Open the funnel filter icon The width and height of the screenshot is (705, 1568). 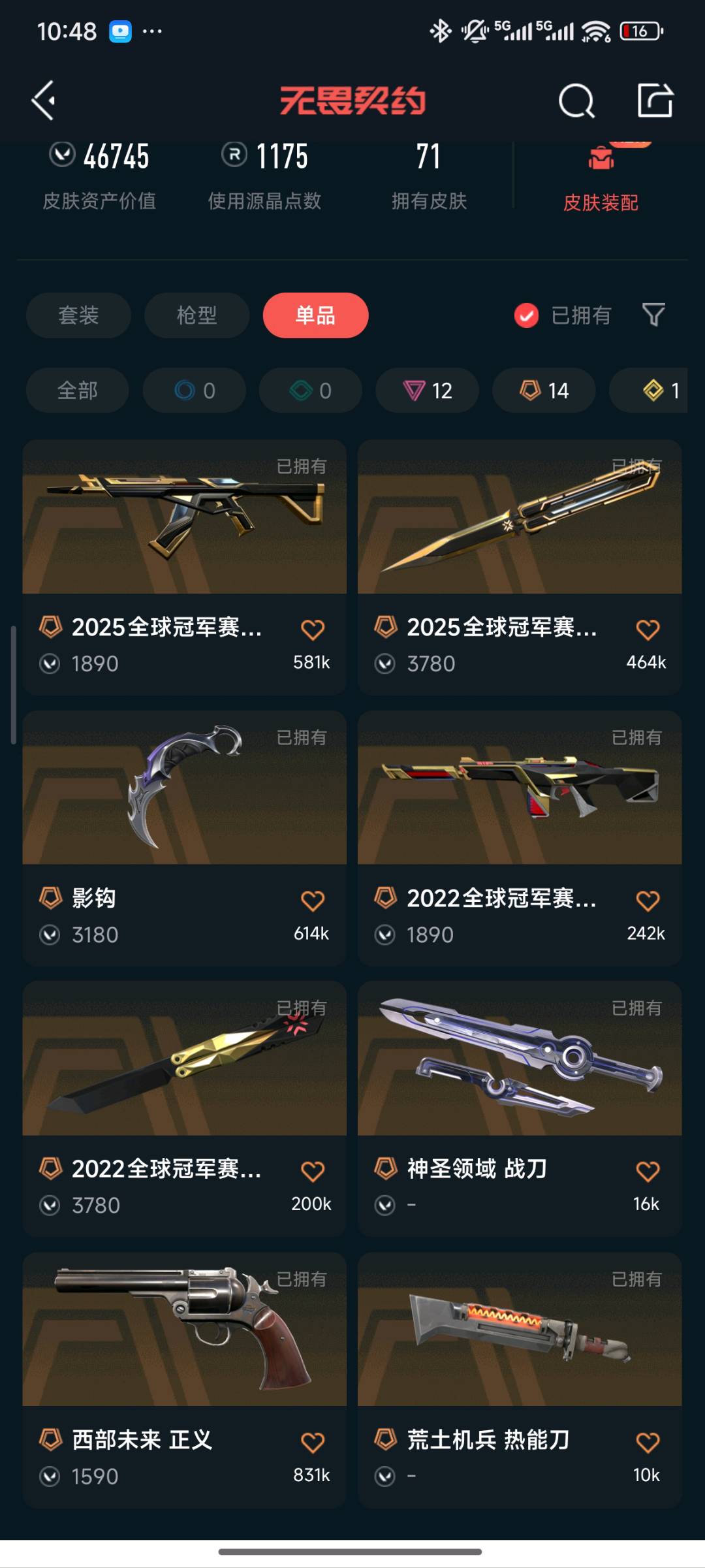653,315
